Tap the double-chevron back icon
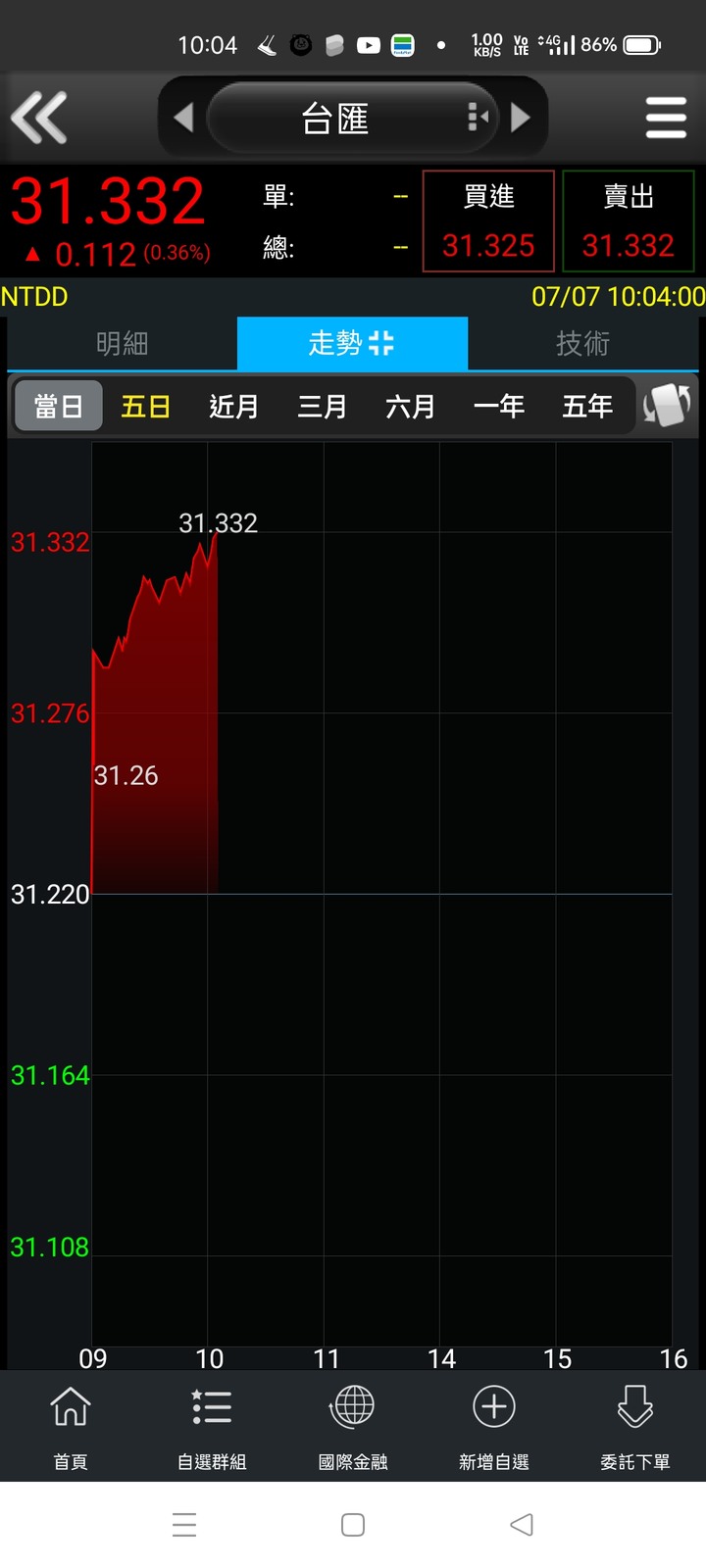The height and width of the screenshot is (1568, 706). pos(38,118)
